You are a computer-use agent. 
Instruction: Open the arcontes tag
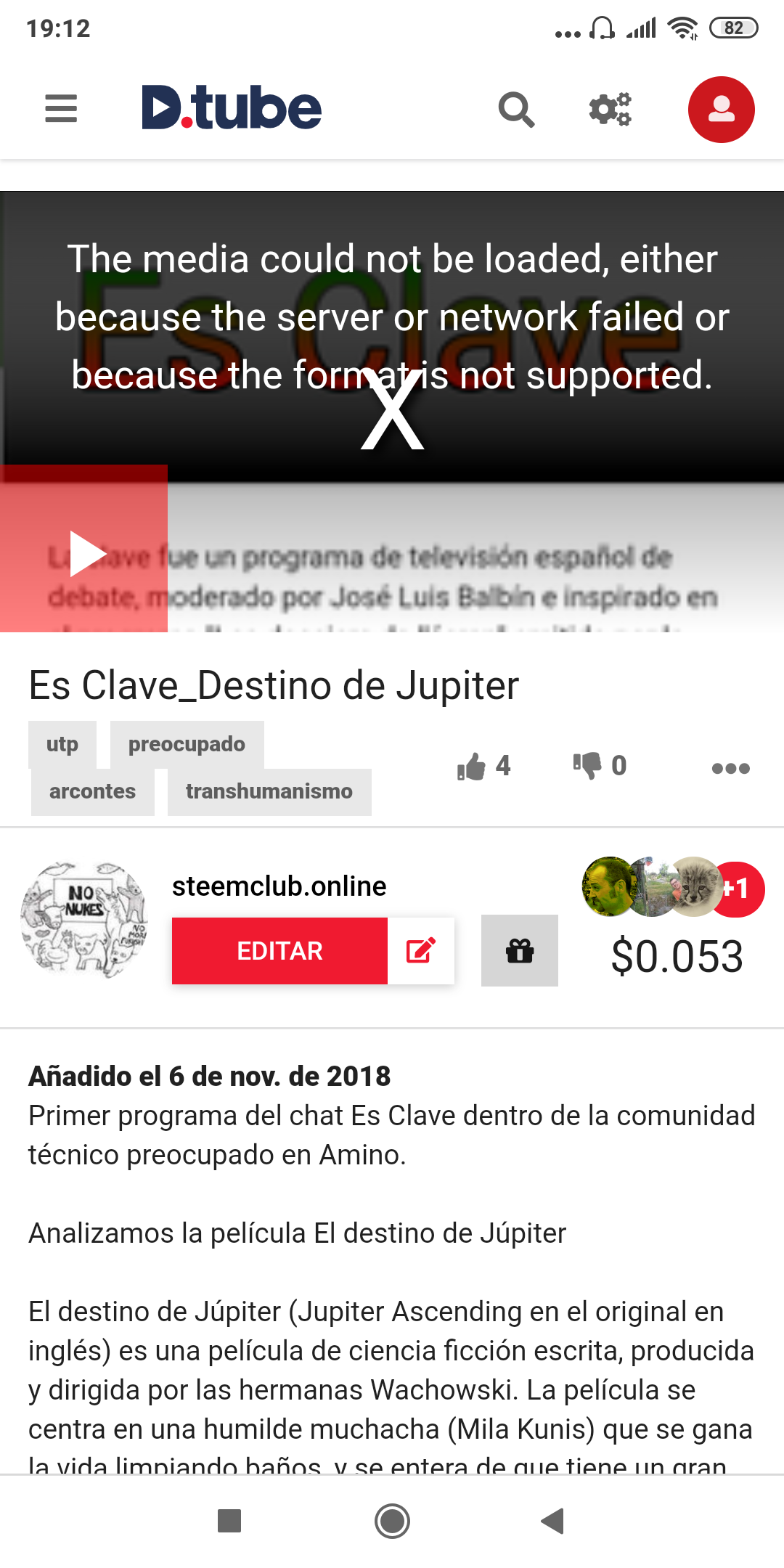92,791
